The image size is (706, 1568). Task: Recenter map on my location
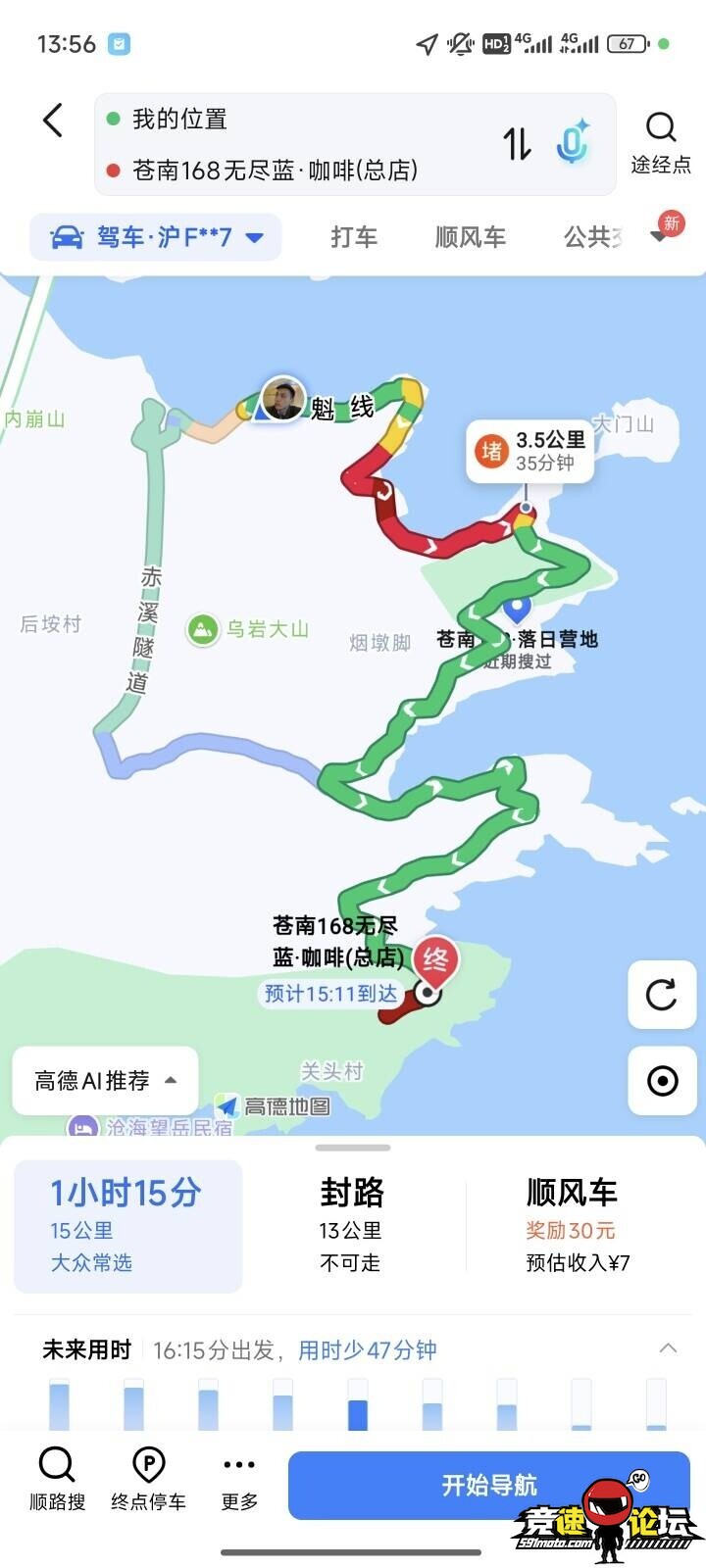click(662, 1081)
